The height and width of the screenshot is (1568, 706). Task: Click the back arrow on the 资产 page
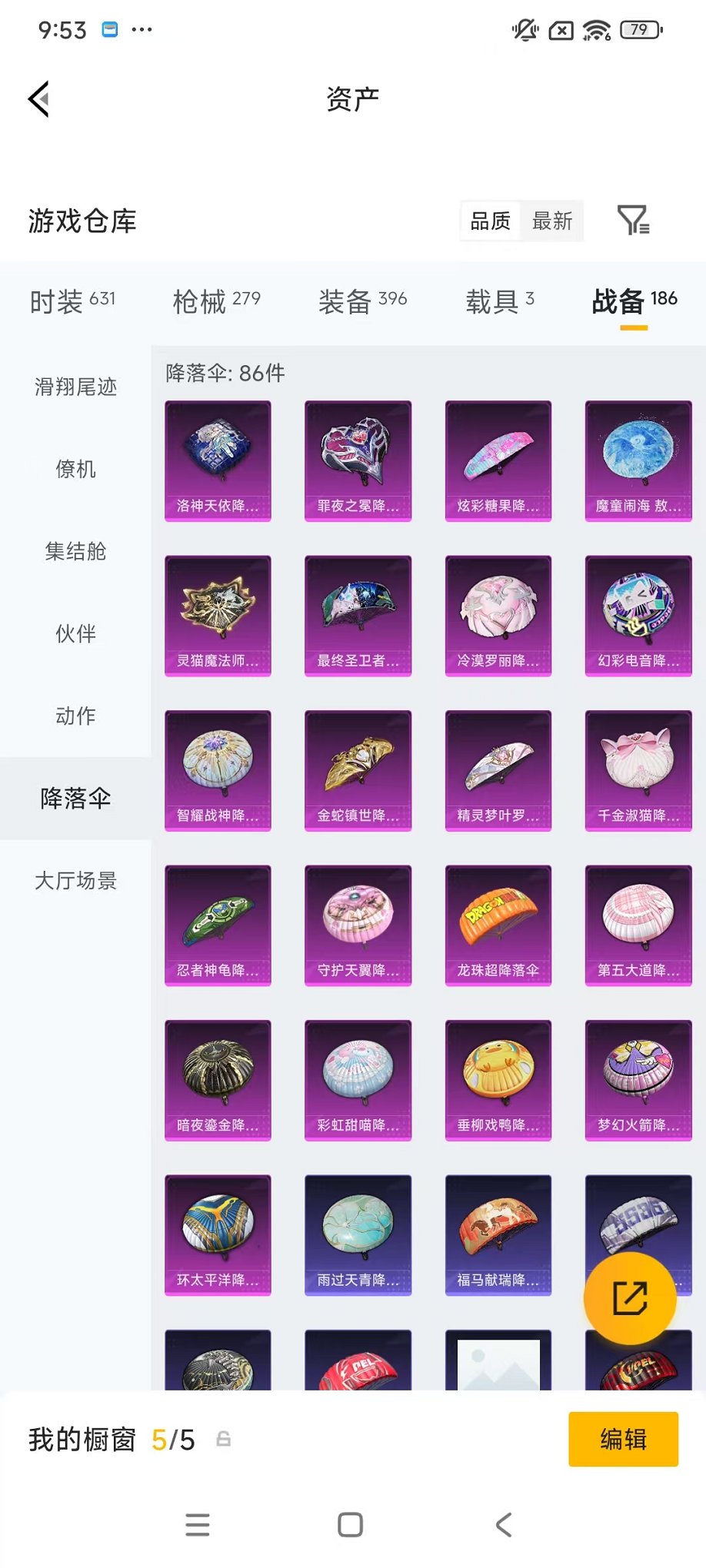pos(38,99)
